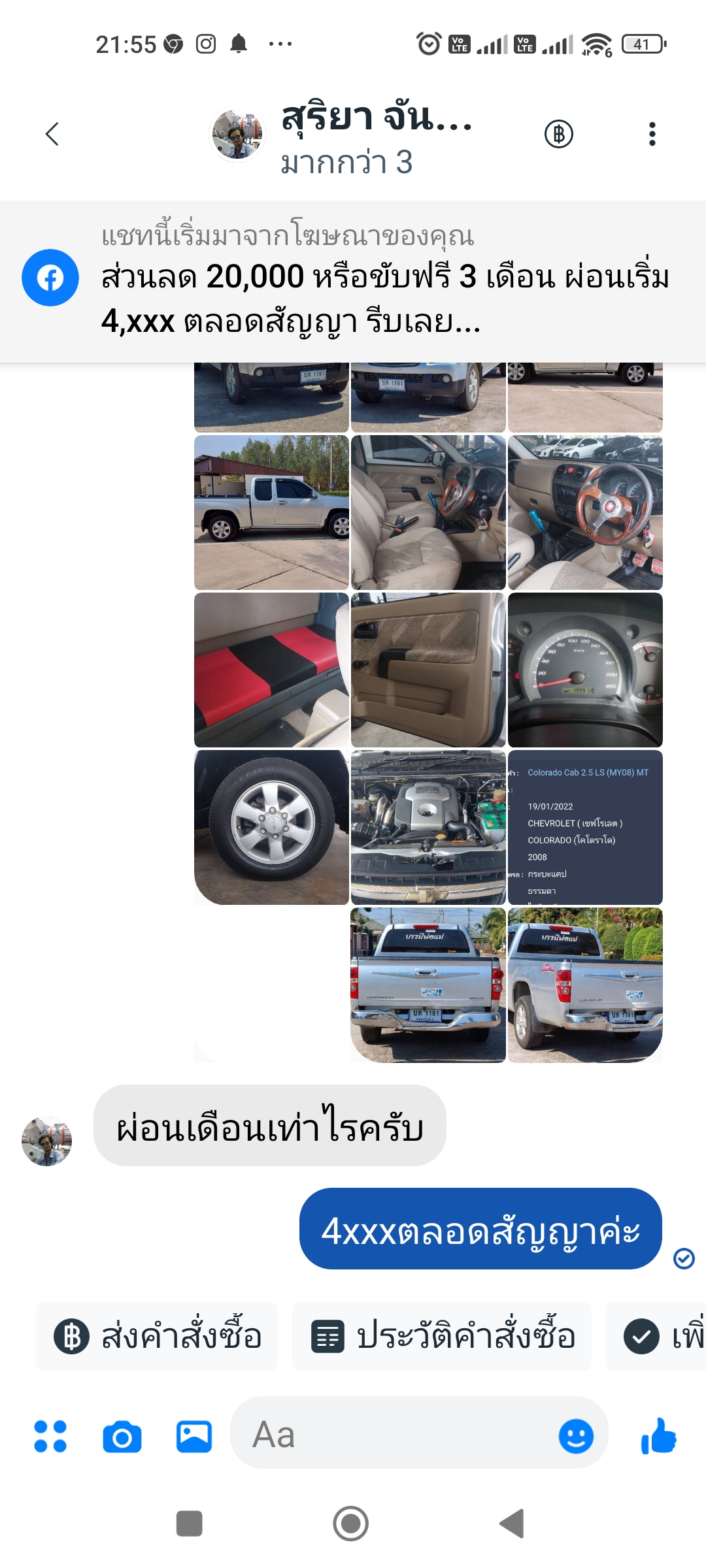Tap ส่งคำสั่งซื้อ chip
This screenshot has height=1568, width=706.
coord(158,1336)
